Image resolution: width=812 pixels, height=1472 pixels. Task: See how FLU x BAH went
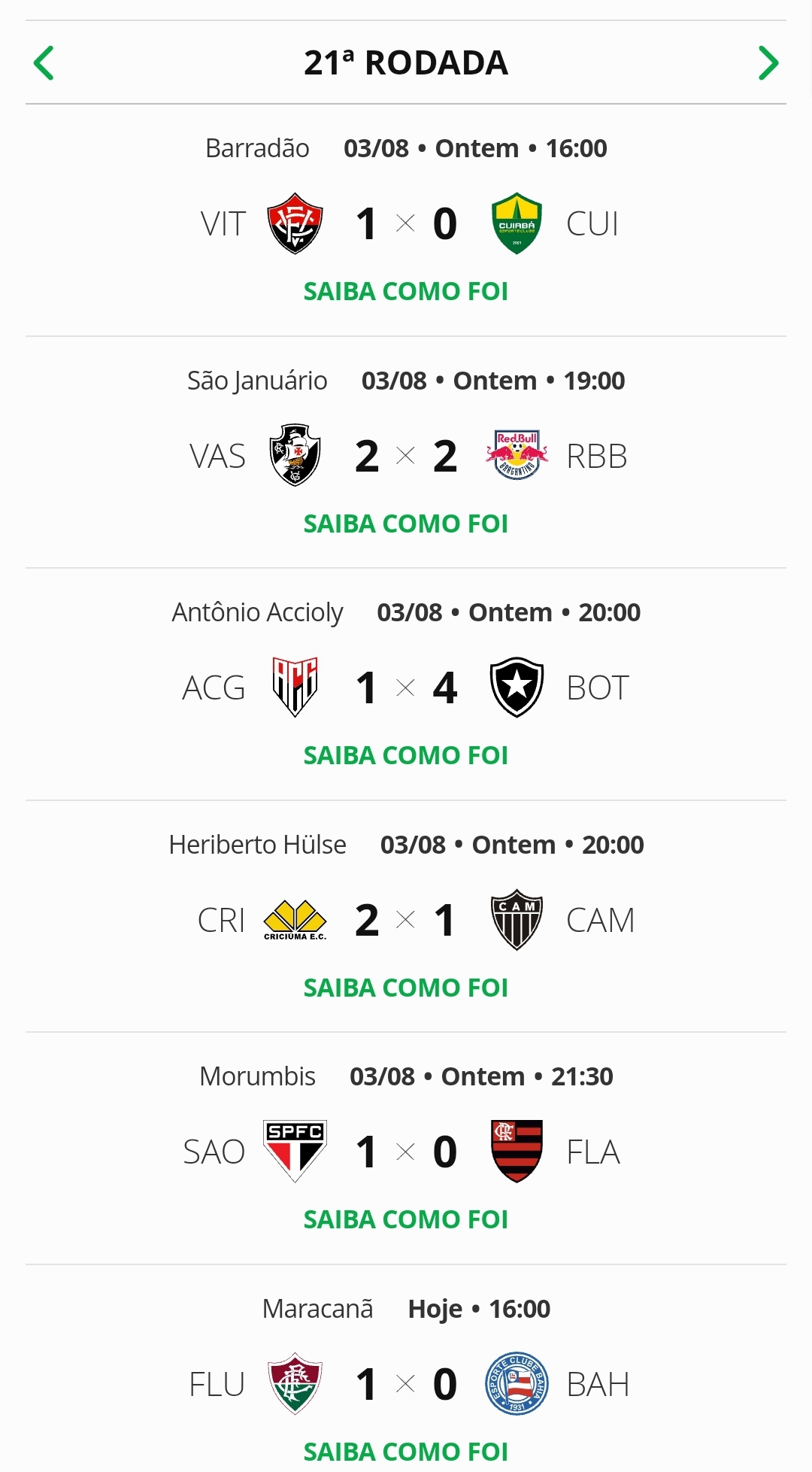tap(406, 1451)
